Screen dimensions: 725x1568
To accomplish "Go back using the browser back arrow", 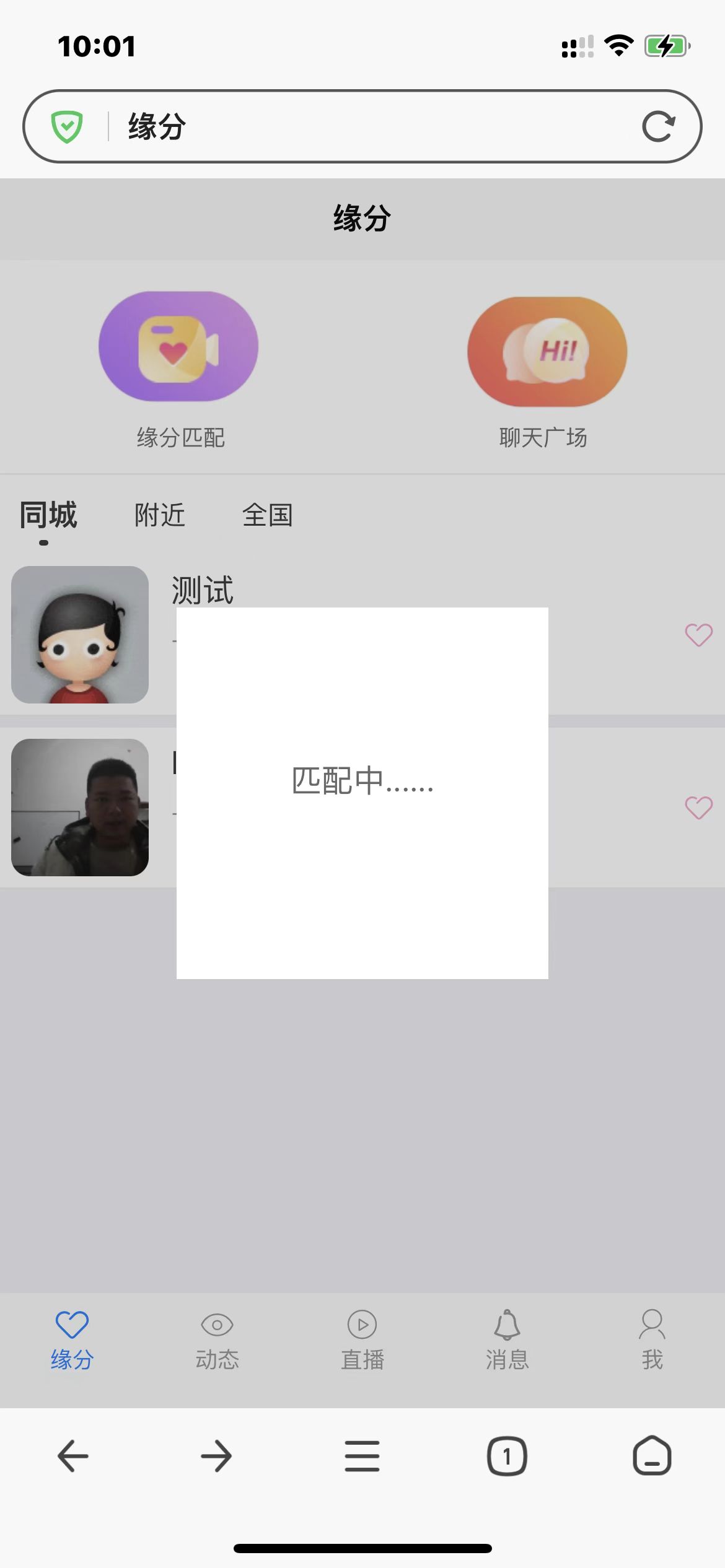I will point(73,1455).
